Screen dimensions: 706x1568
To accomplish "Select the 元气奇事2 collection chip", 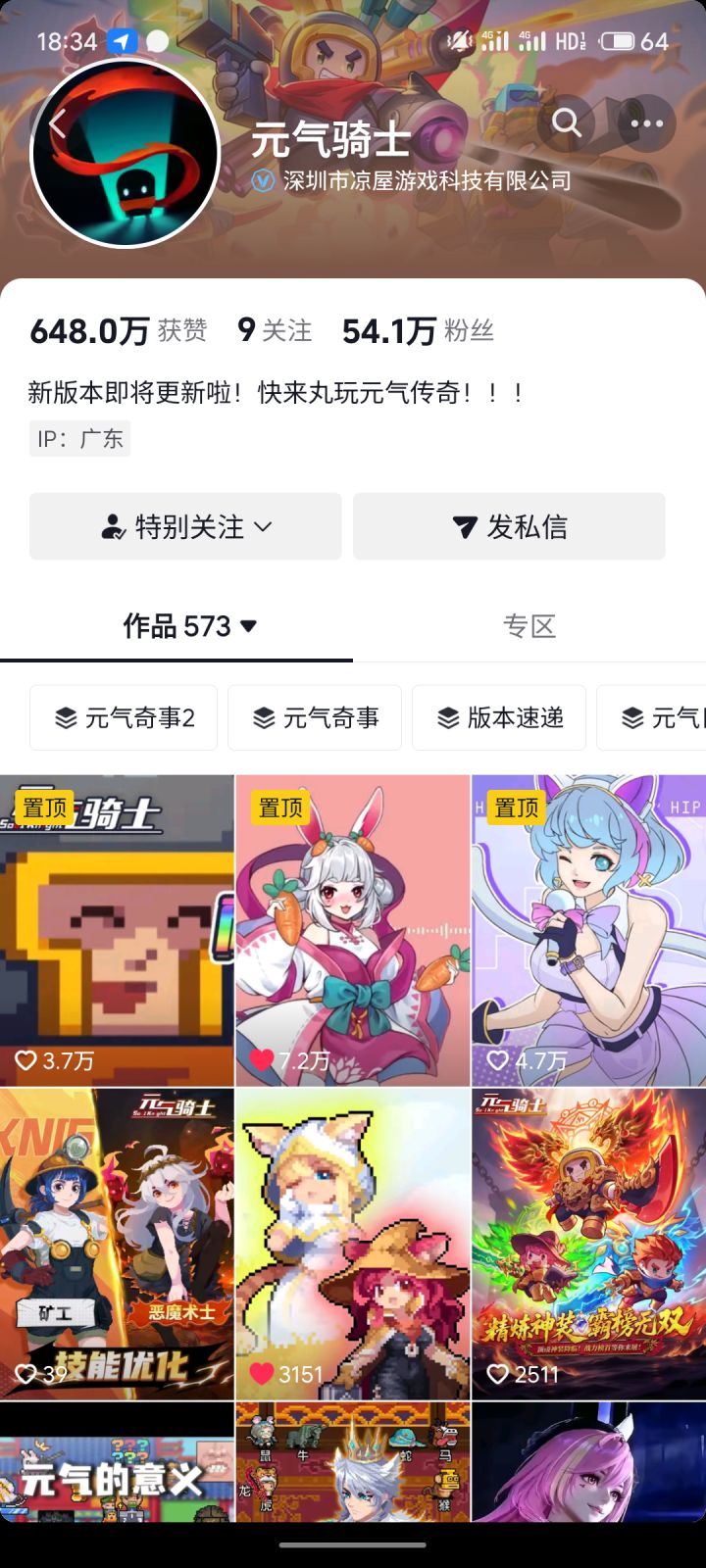I will click(x=124, y=717).
